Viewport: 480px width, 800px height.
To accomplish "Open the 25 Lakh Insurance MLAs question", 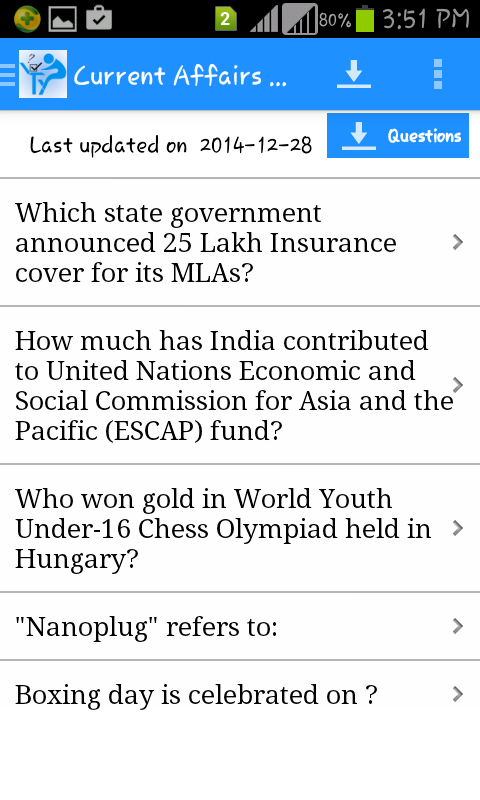I will [x=240, y=242].
